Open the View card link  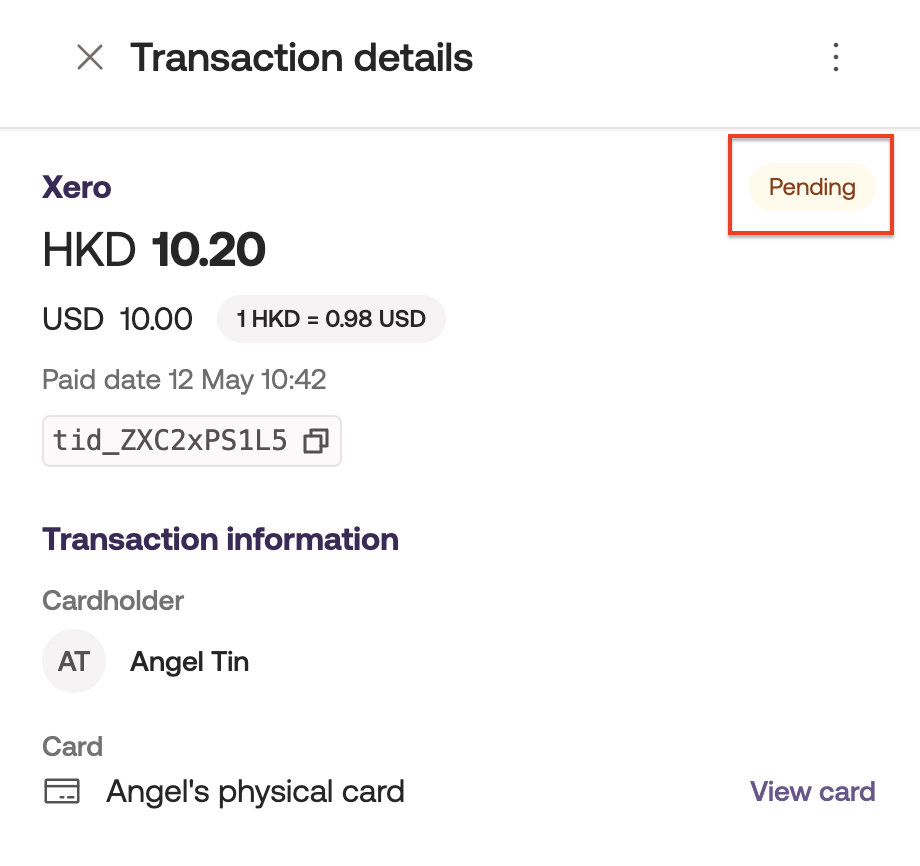point(812,792)
